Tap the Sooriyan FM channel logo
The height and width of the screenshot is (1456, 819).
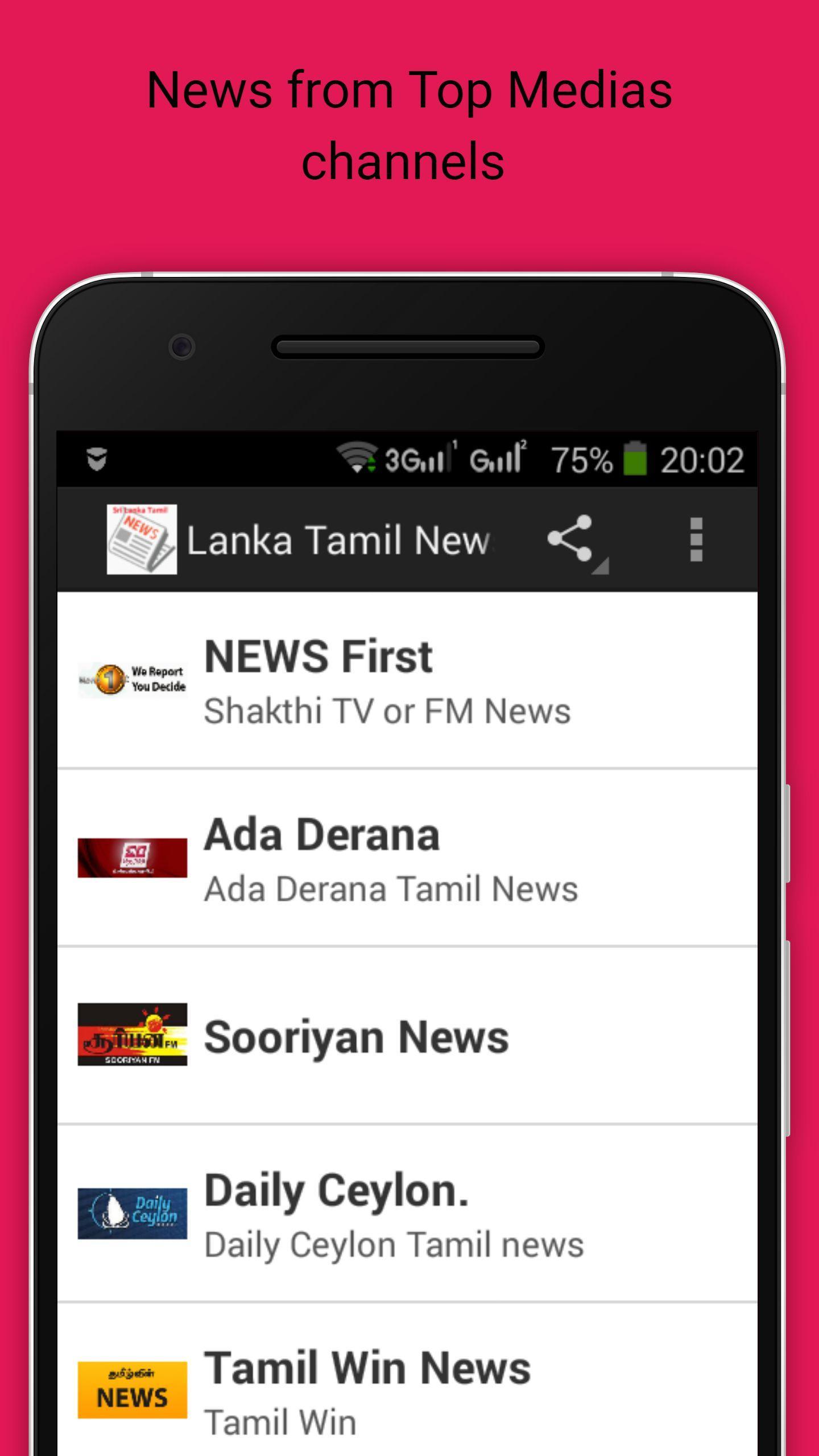pyautogui.click(x=132, y=1035)
